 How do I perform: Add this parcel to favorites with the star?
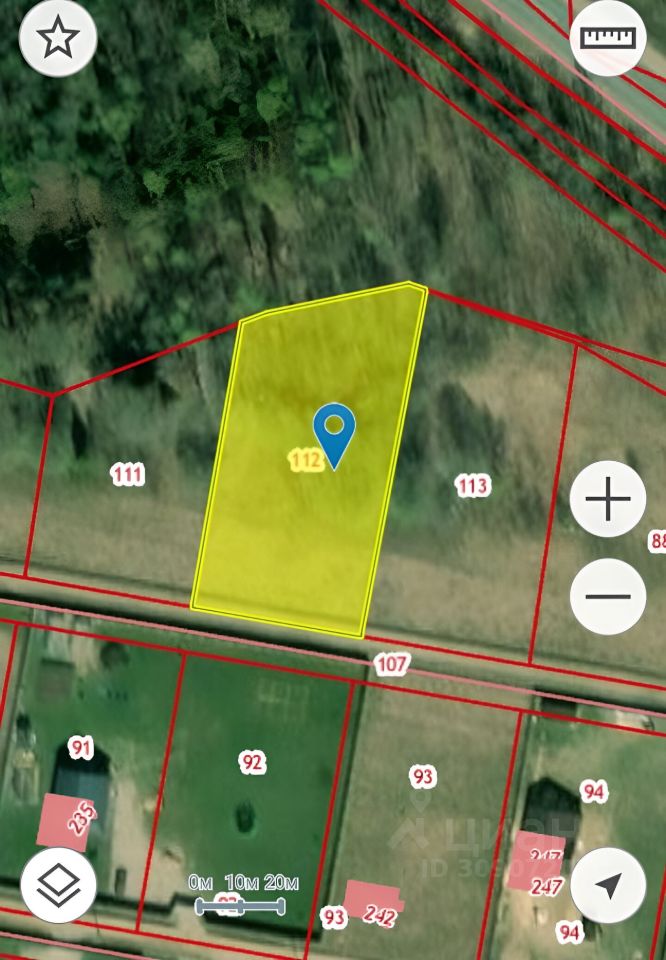click(58, 38)
